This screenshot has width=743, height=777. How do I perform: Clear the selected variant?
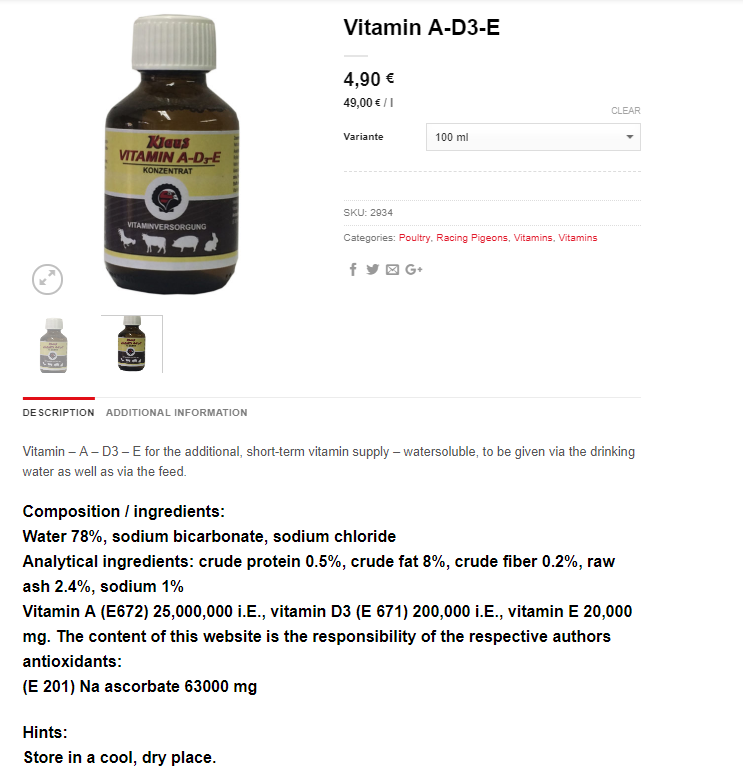click(x=625, y=111)
